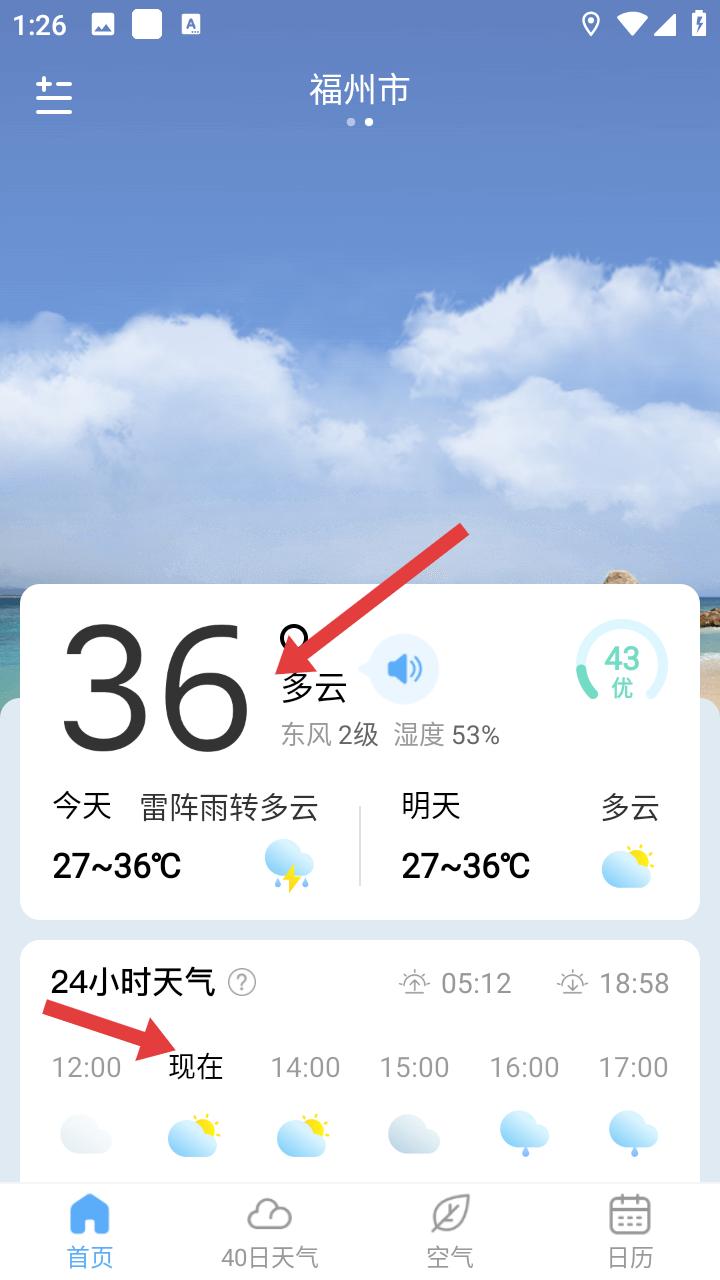Play the voice weather broadcast
Image resolution: width=720 pixels, height=1280 pixels.
coord(404,669)
